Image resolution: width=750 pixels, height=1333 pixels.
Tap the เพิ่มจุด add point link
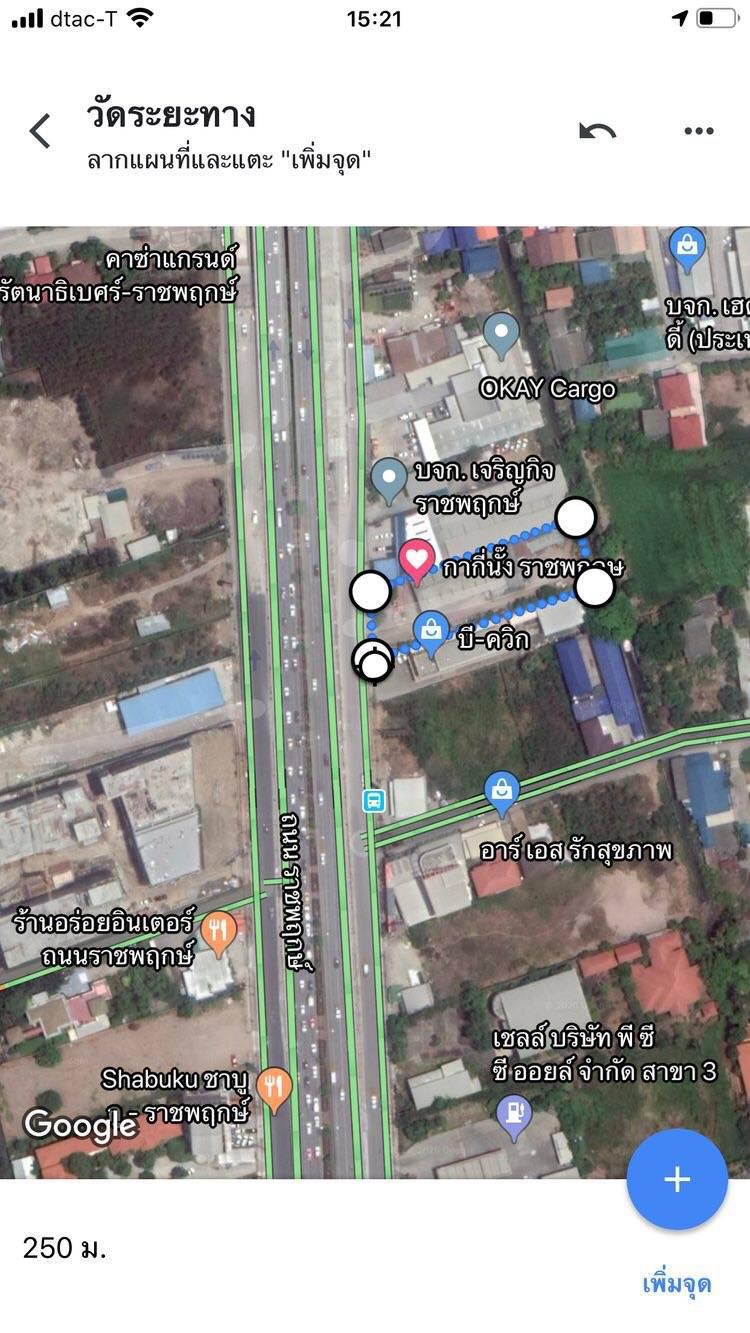coord(677,1283)
